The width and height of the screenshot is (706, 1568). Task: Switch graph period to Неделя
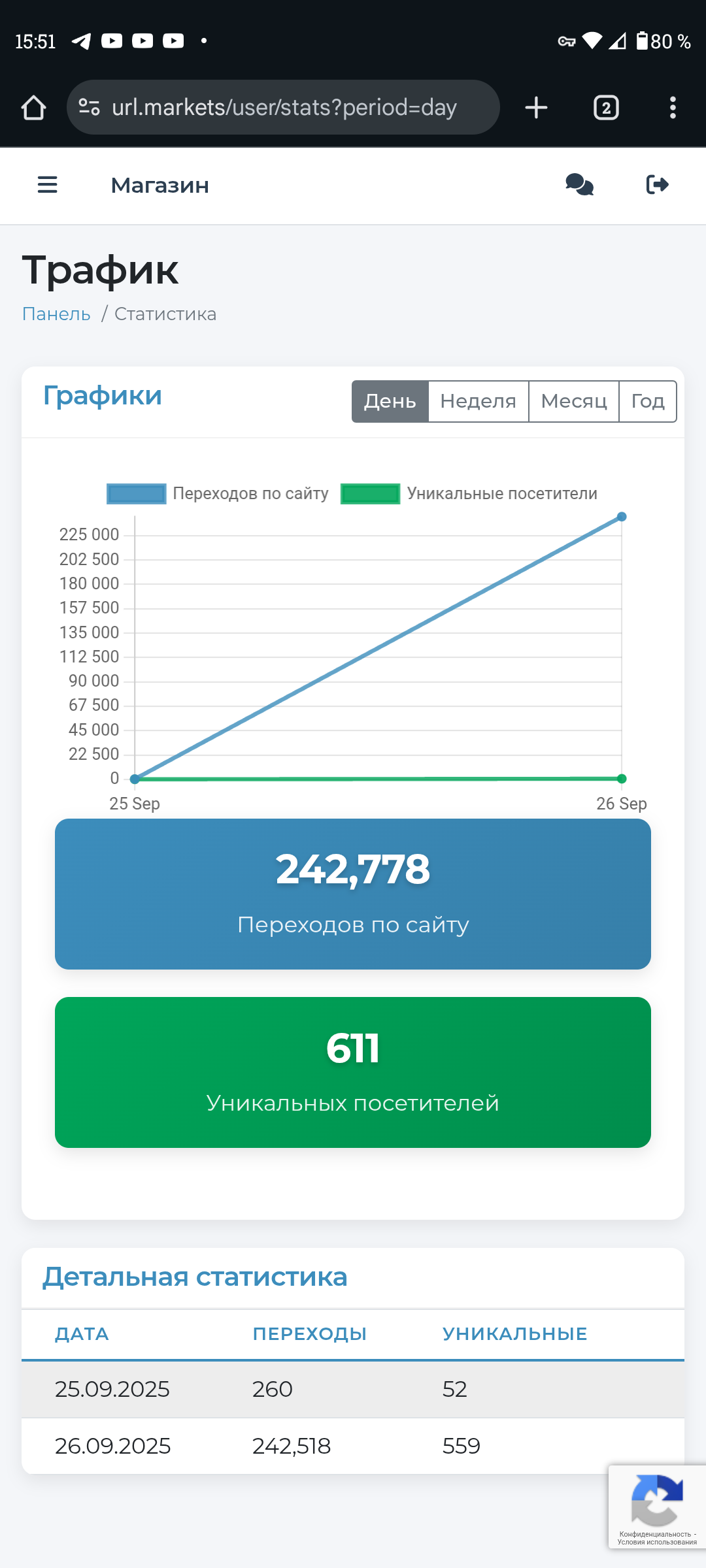(x=478, y=401)
